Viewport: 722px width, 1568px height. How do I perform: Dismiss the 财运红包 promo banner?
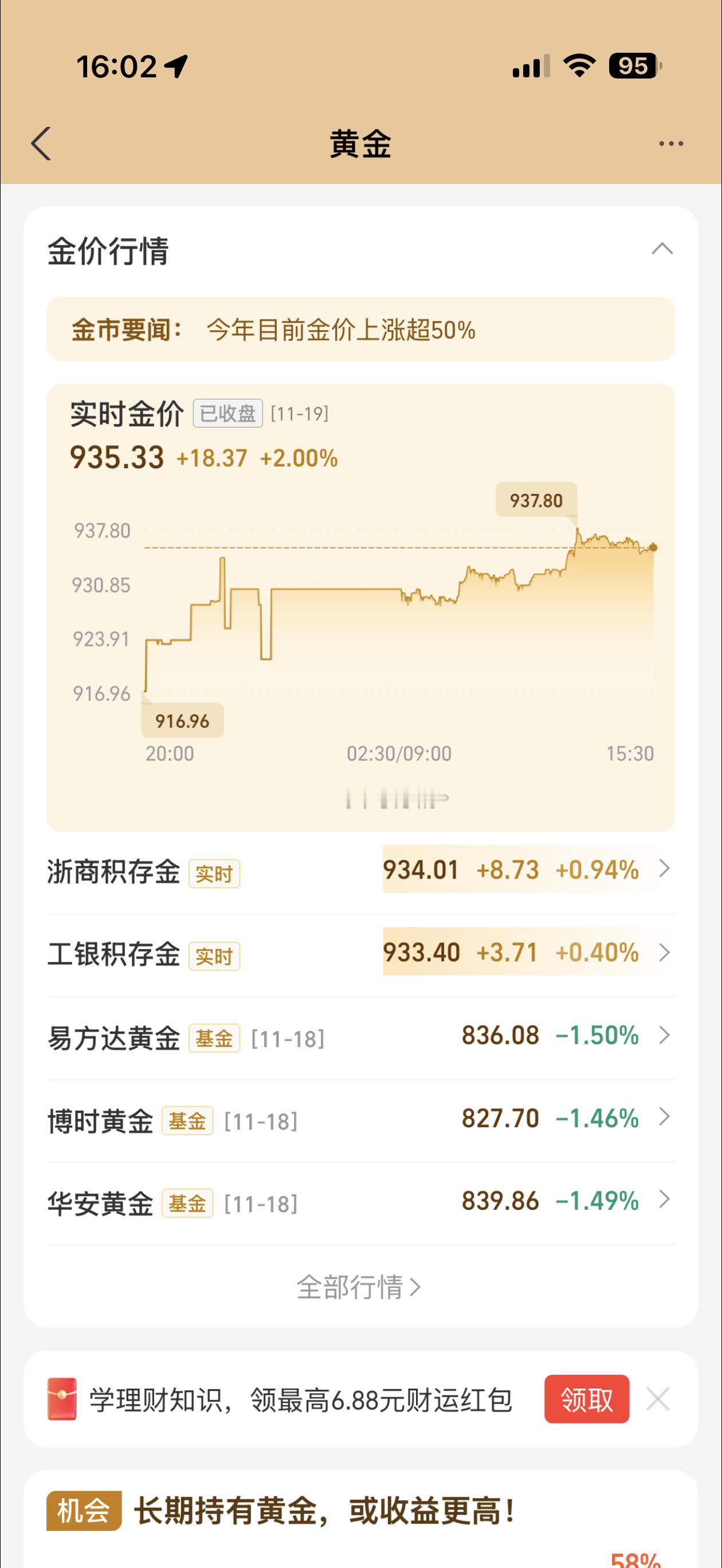coord(658,1400)
